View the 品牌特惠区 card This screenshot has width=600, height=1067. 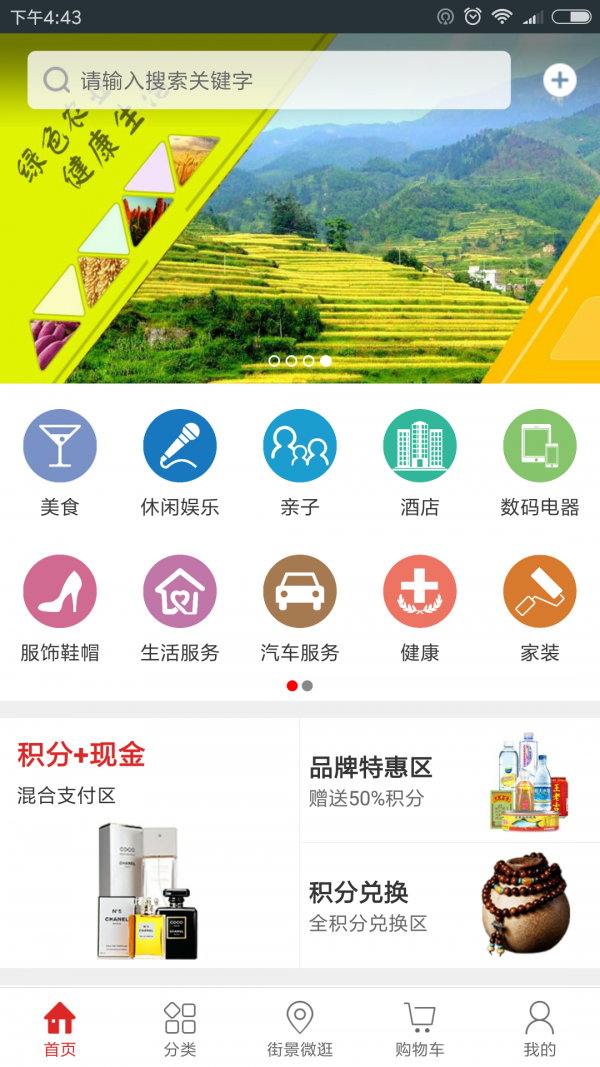(449, 781)
